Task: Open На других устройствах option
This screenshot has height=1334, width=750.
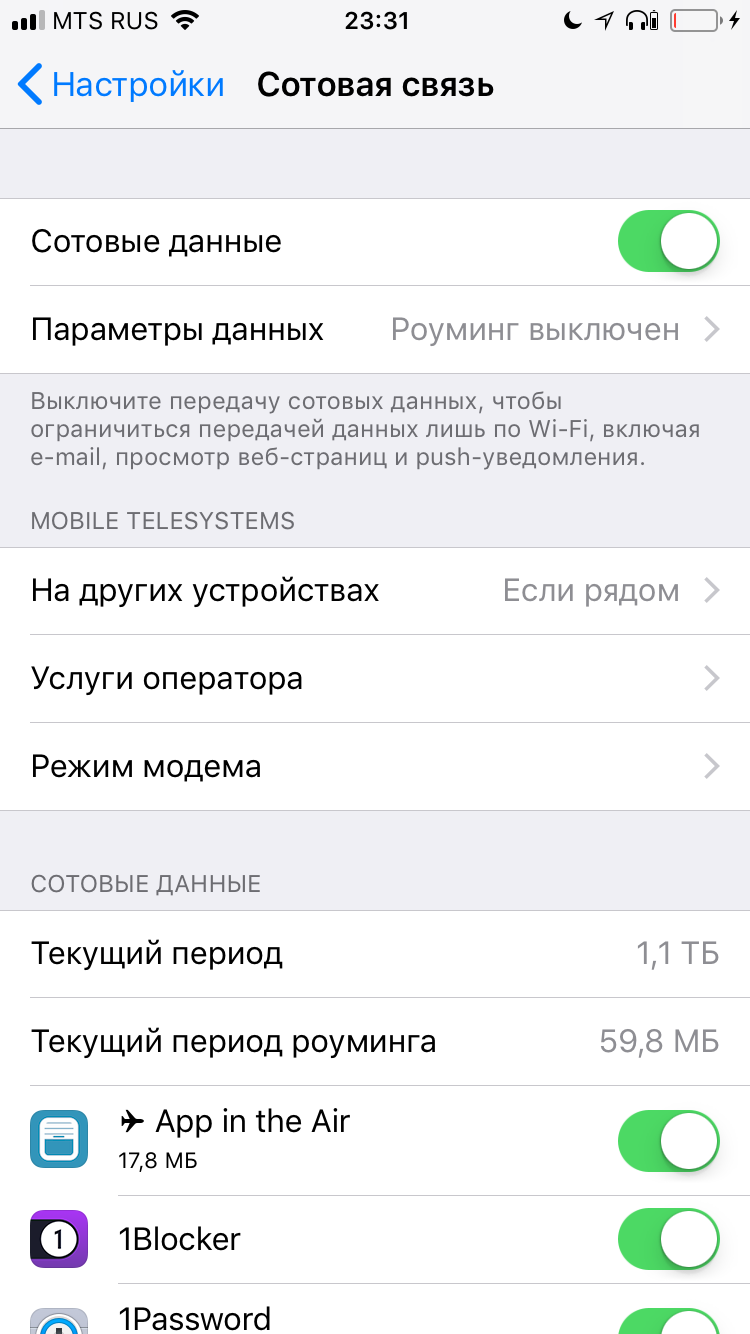Action: 375,591
